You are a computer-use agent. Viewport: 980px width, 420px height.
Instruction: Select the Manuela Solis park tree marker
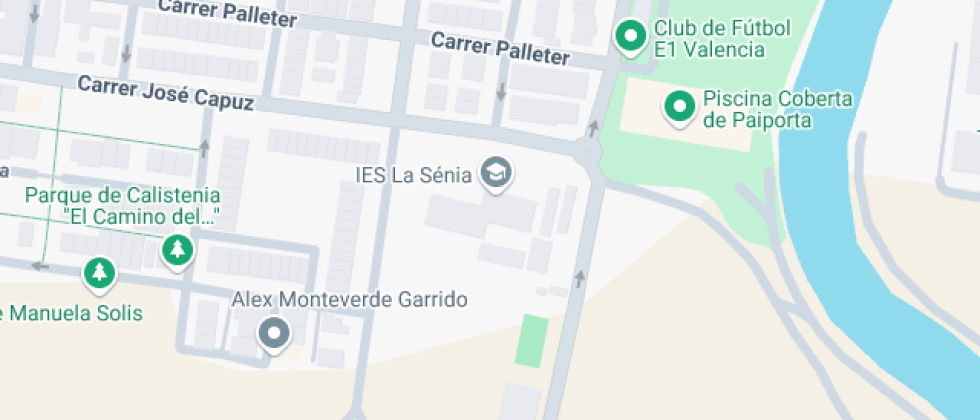[x=98, y=271]
